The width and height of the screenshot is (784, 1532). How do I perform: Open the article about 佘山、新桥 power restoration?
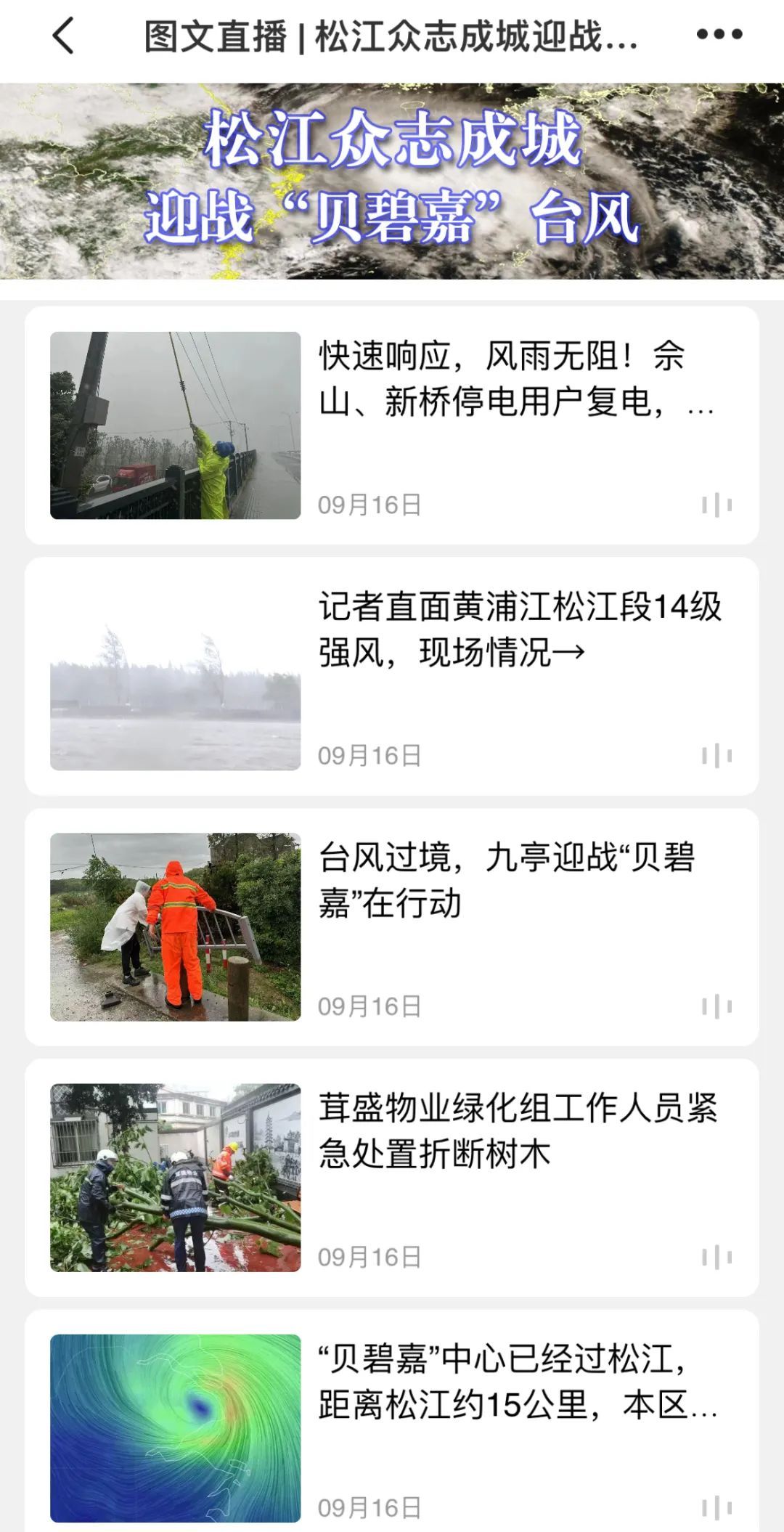515,379
